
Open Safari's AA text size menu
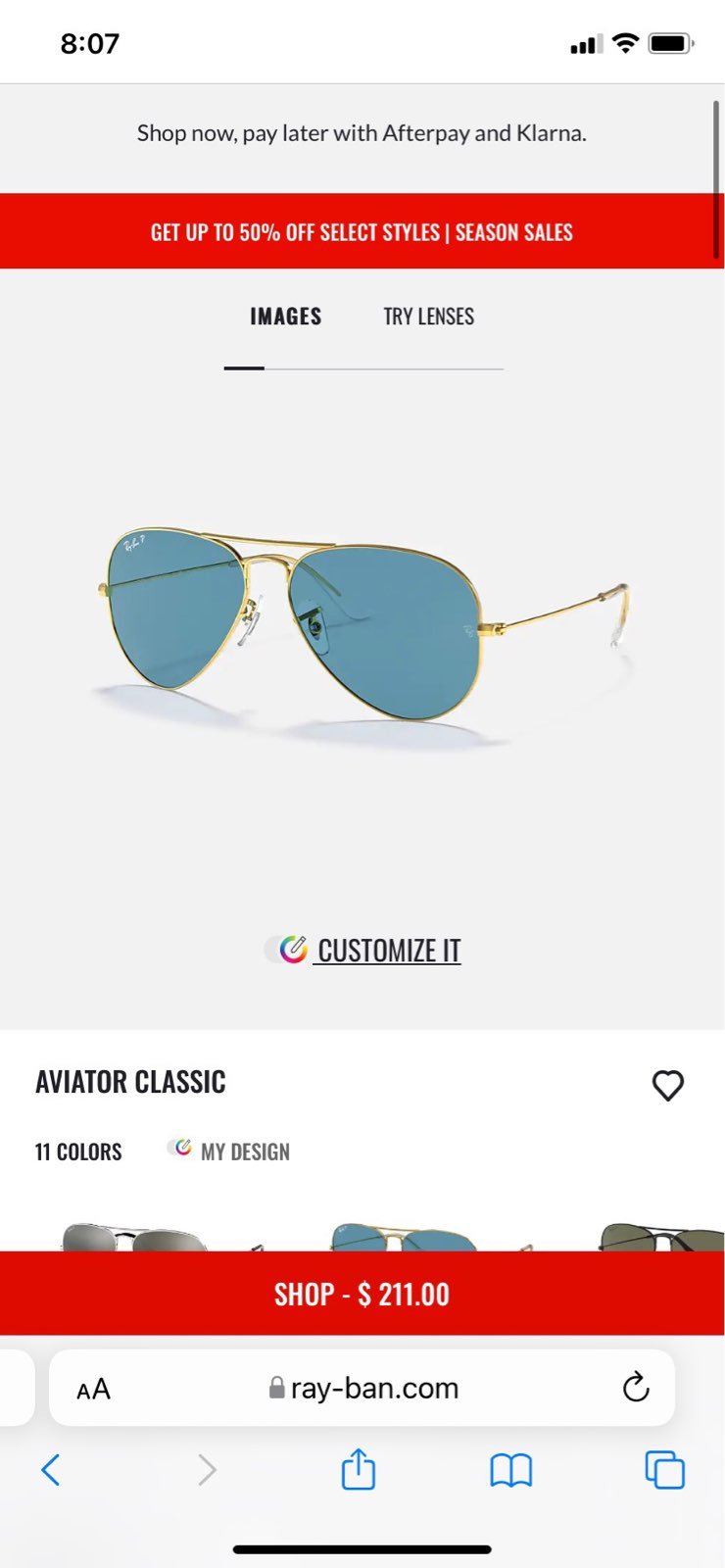(94, 1389)
